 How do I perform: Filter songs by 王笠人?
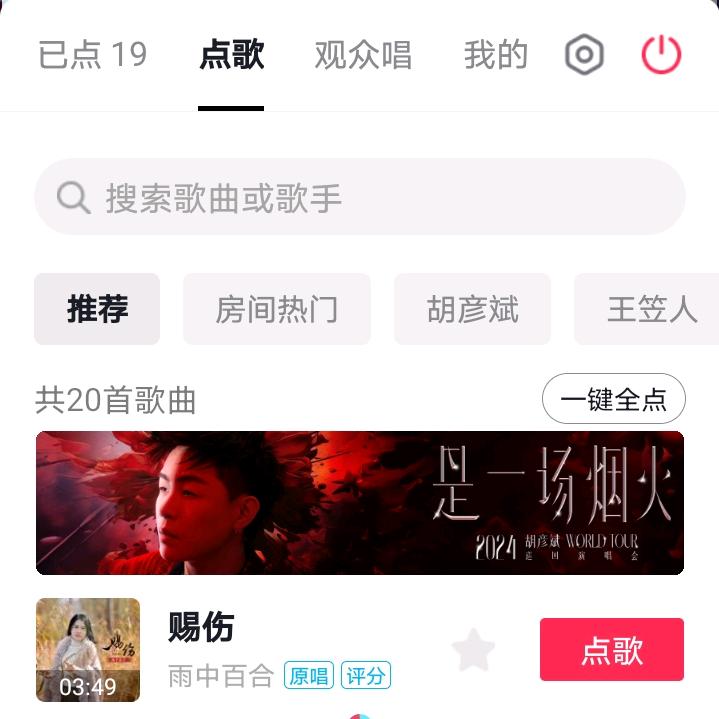click(650, 309)
